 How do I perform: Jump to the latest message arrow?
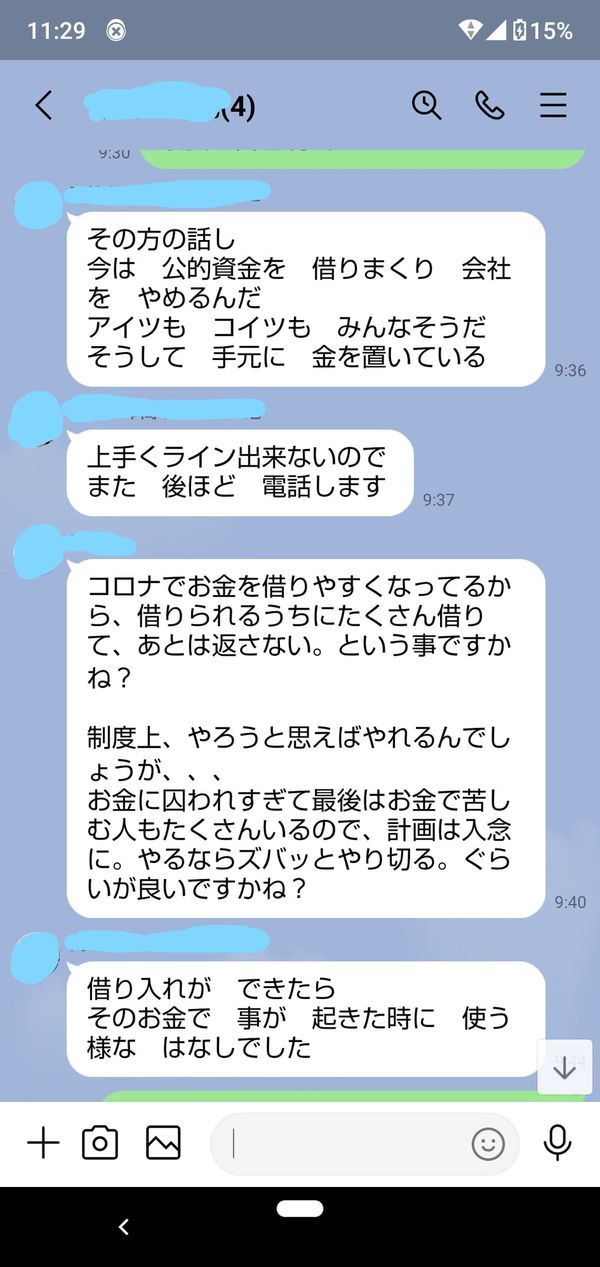point(565,1067)
